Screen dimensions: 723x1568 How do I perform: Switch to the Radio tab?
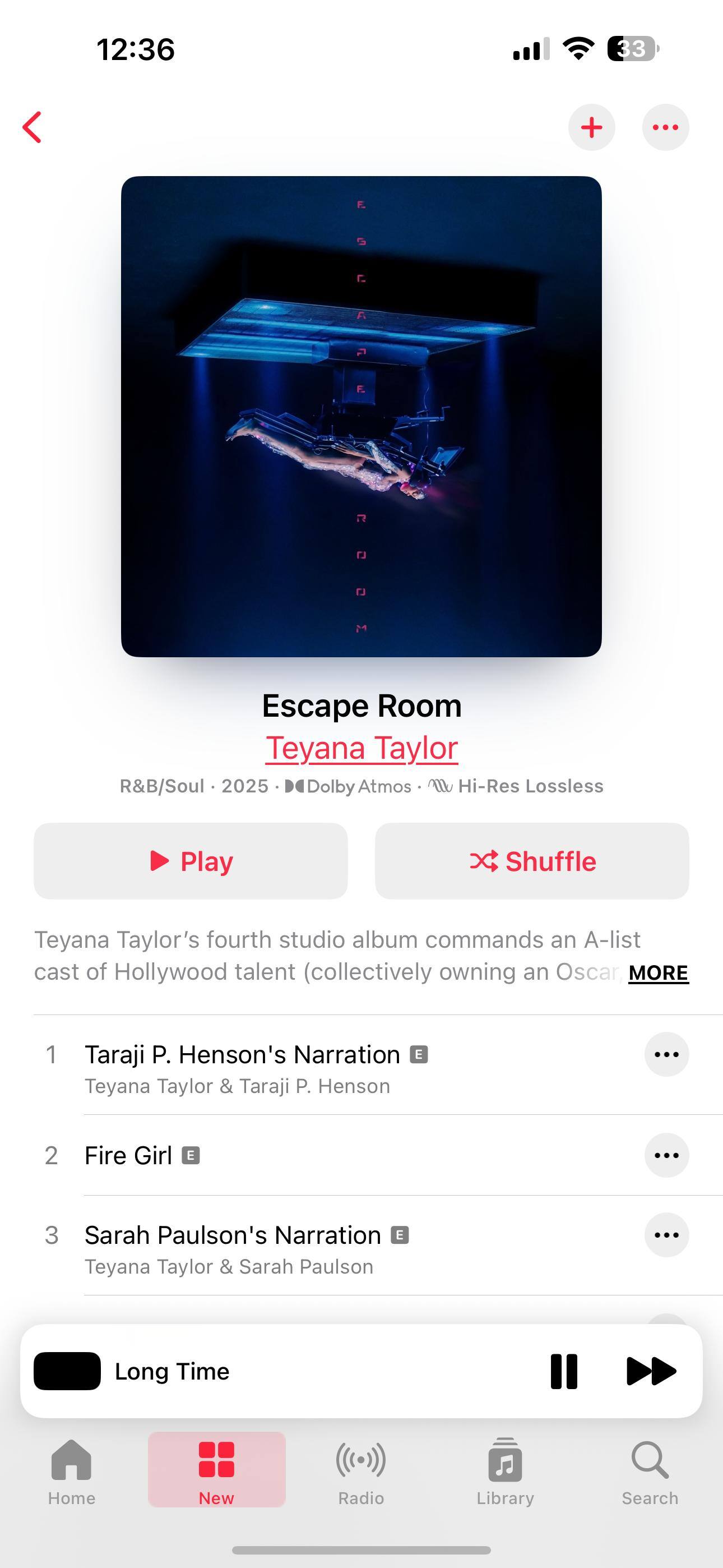coord(361,1470)
